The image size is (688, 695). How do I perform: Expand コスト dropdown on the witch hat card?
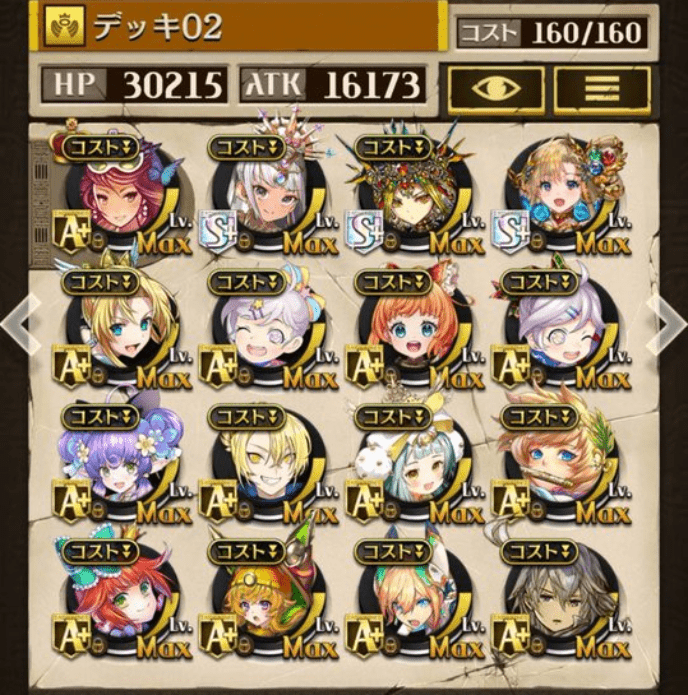point(100,148)
